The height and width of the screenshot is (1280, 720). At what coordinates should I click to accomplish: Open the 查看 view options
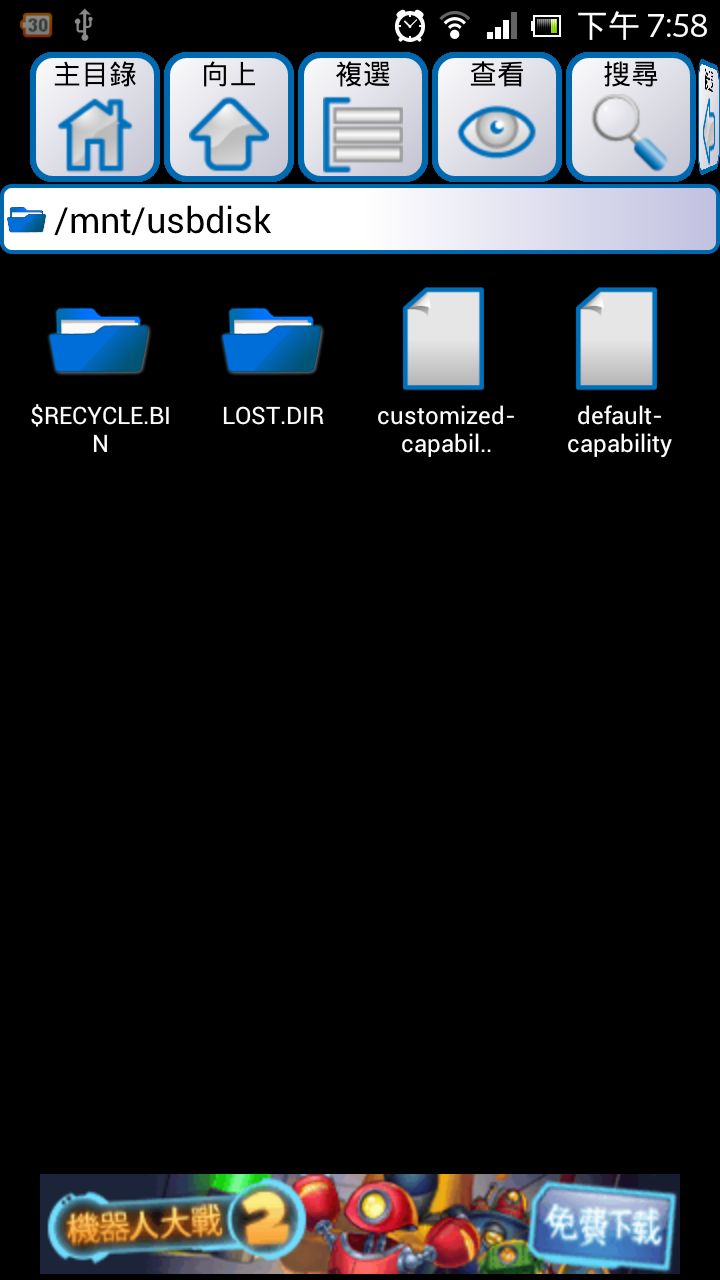point(497,117)
